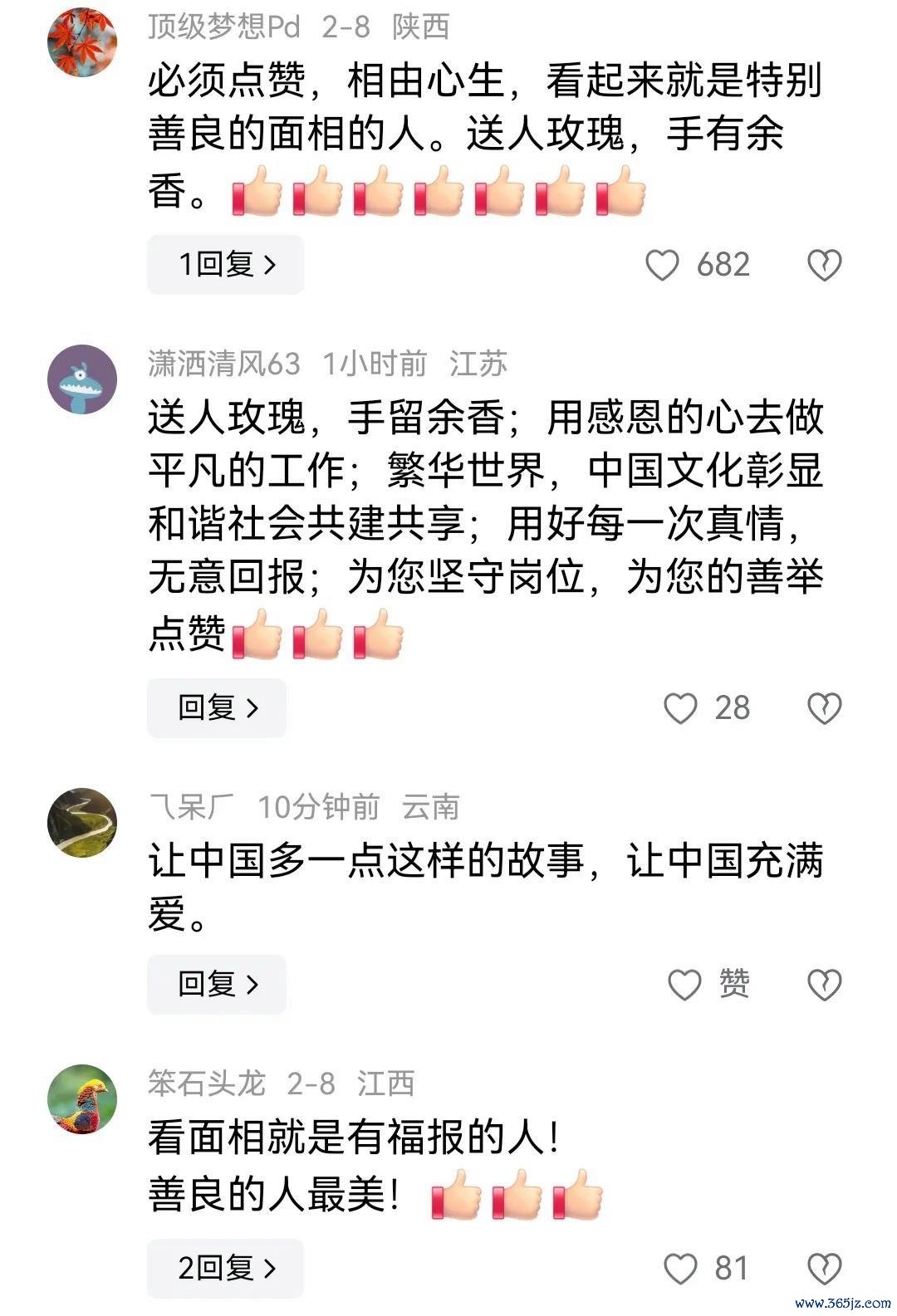Open 潇洒清风63's avatar
This screenshot has height=1316, width=897.
coord(82,379)
